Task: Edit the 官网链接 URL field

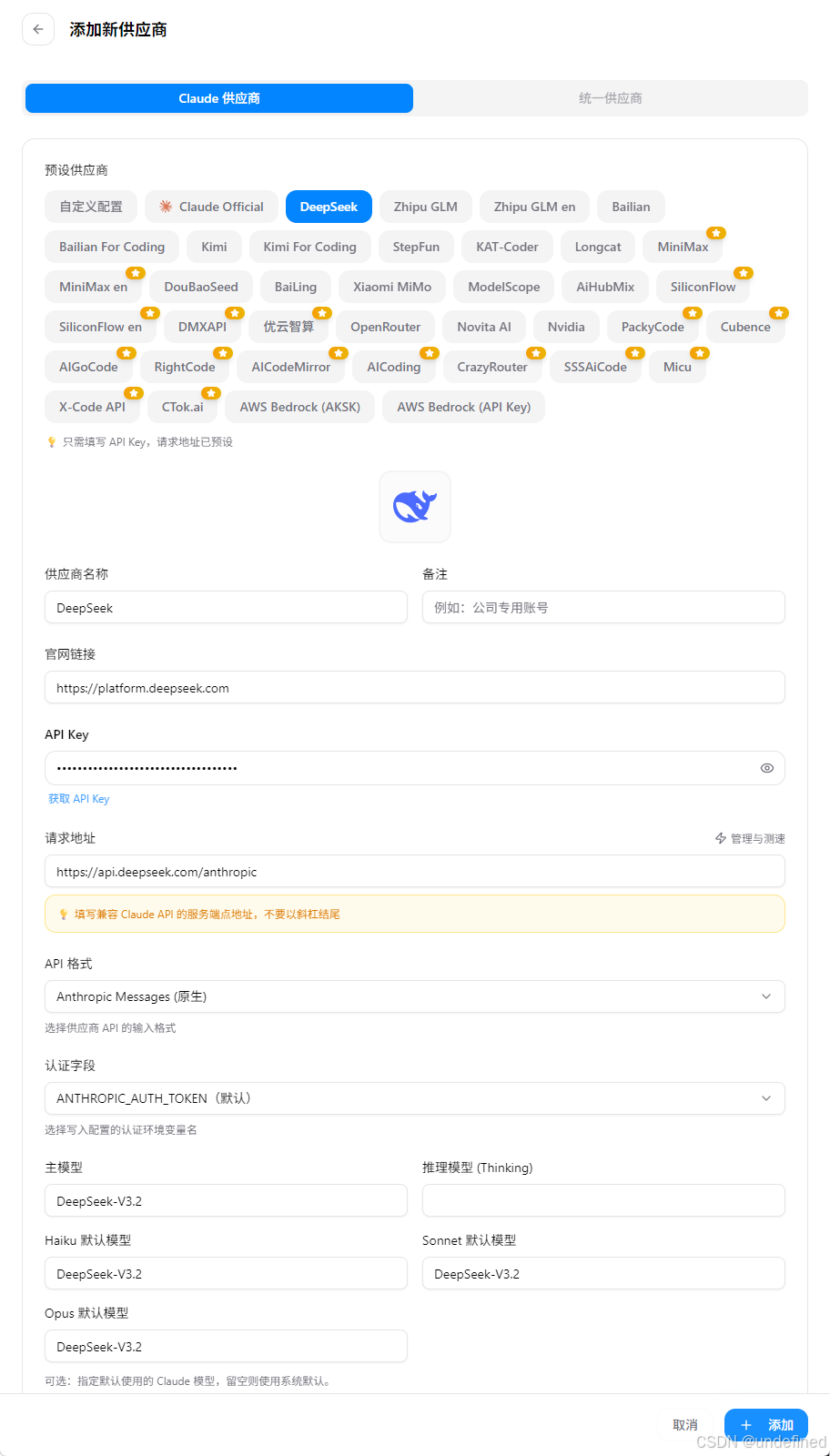Action: [415, 688]
